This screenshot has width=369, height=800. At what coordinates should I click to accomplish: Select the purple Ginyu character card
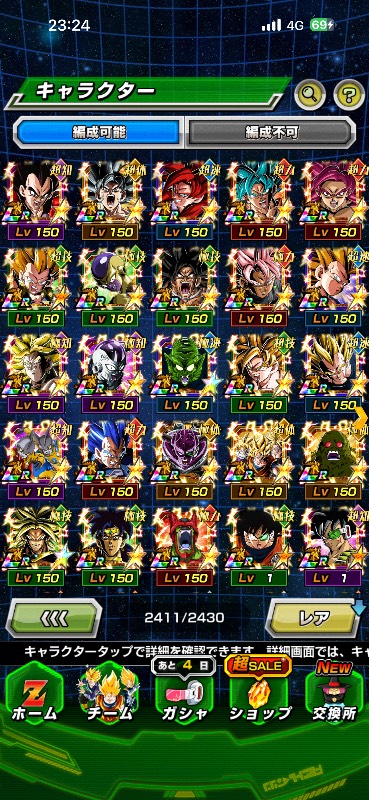[185, 460]
